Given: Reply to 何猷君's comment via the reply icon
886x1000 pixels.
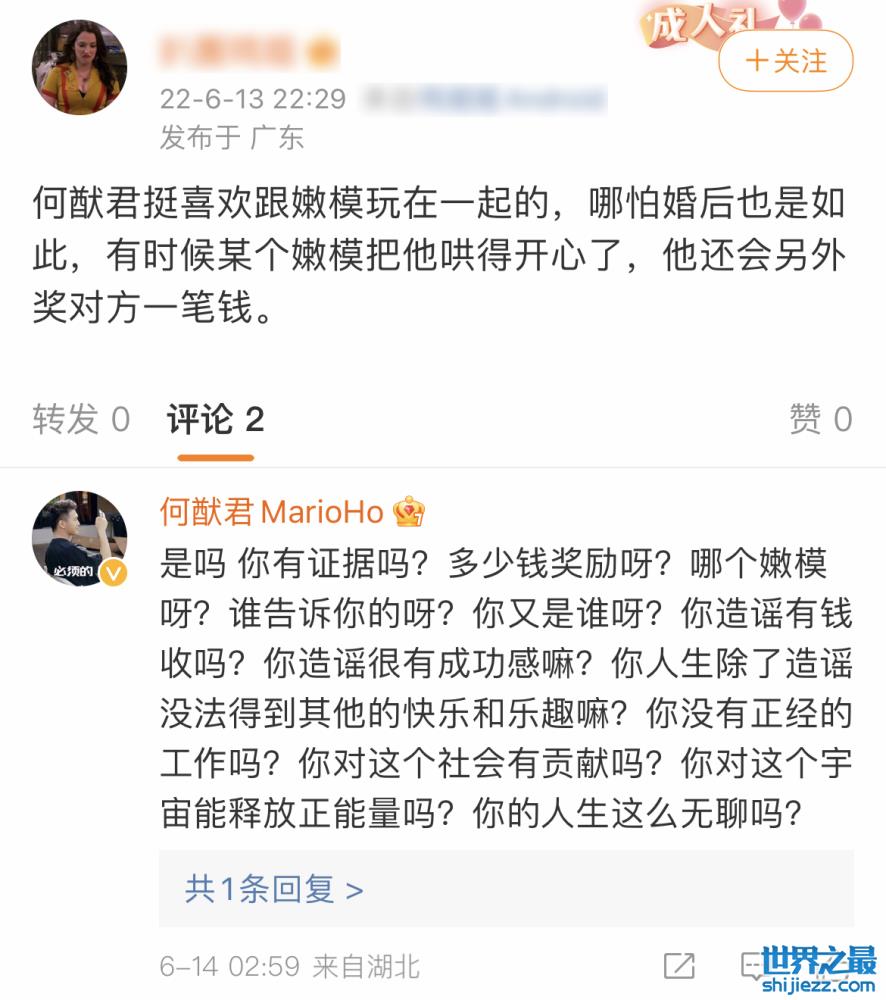Looking at the screenshot, I should [753, 966].
